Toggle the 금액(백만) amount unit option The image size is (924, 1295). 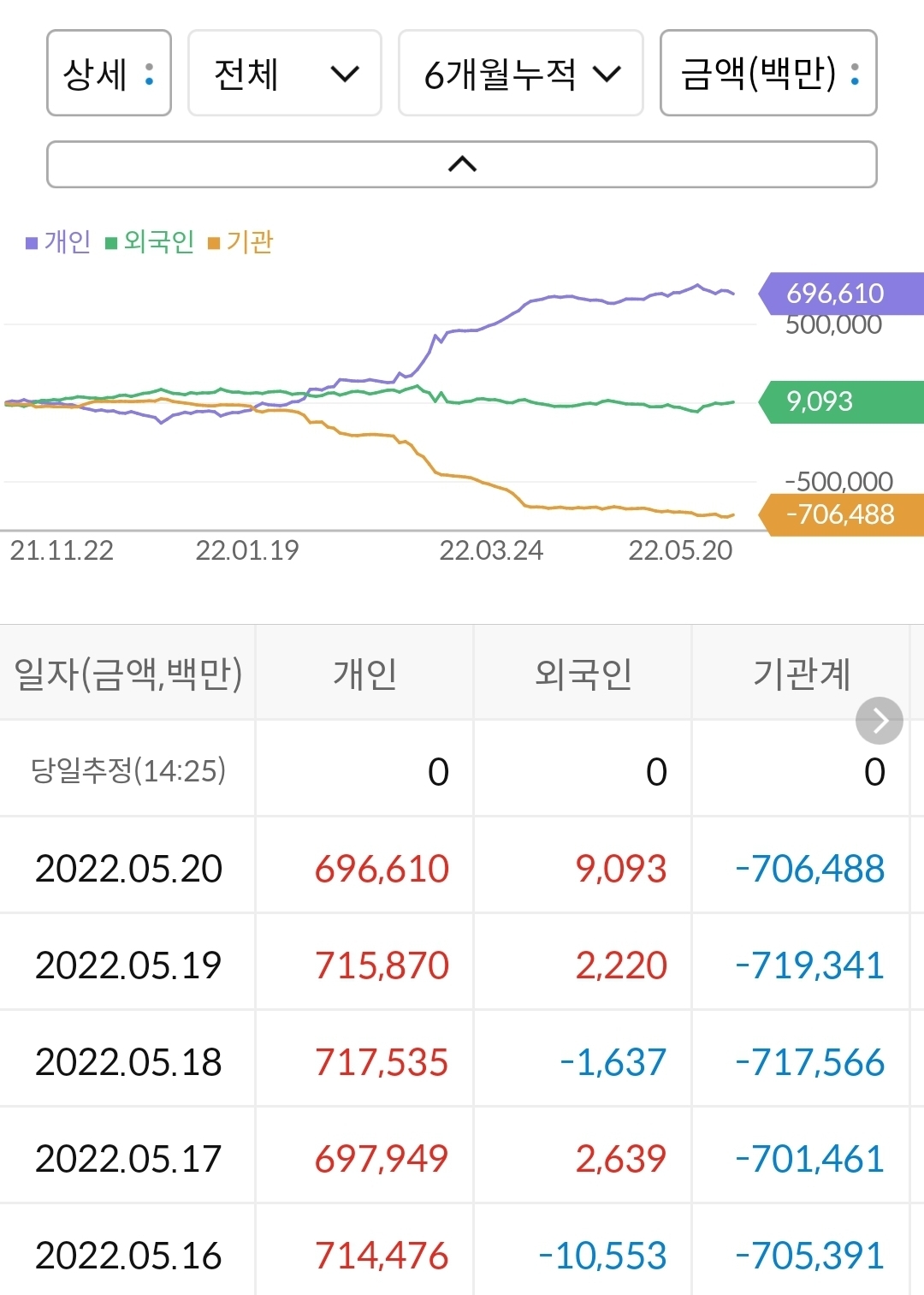coord(767,74)
